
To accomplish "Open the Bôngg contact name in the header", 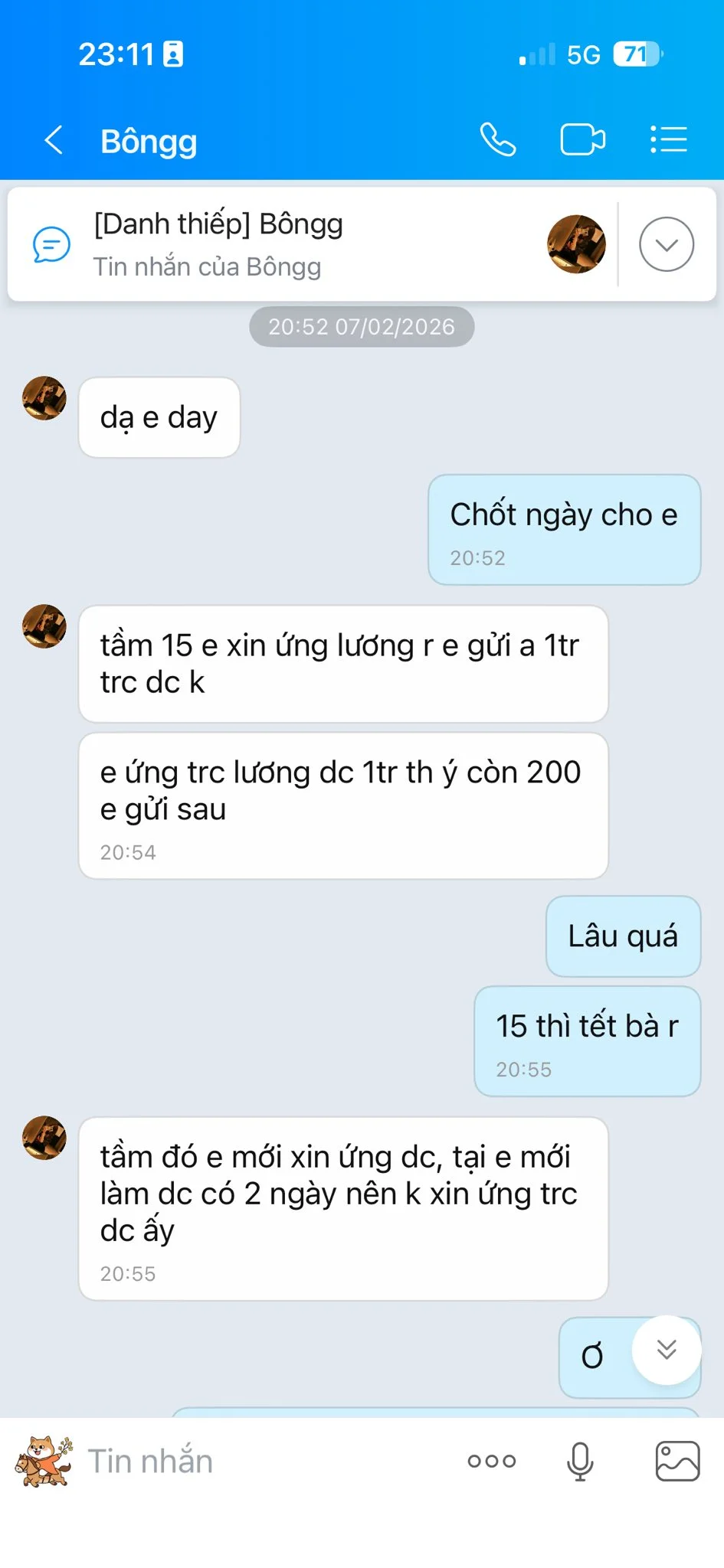I will [149, 142].
